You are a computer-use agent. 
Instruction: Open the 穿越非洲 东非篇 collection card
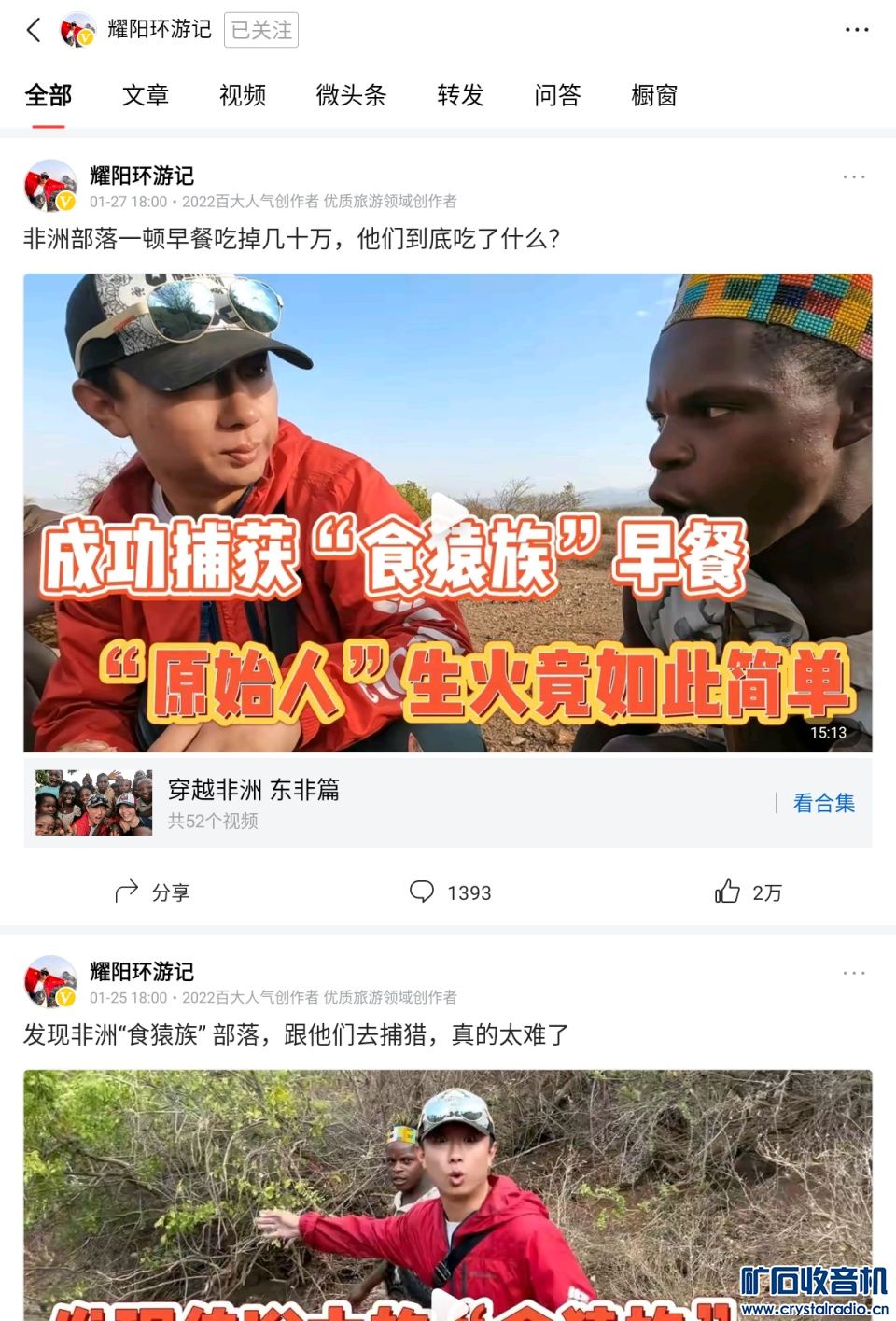(x=373, y=803)
